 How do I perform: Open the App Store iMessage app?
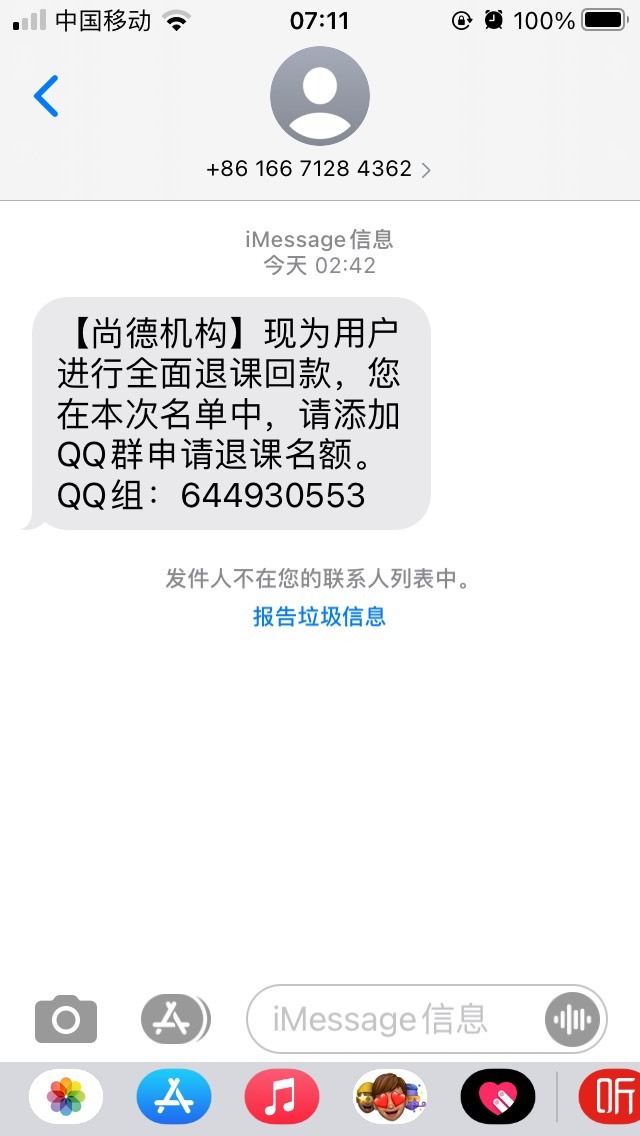(x=174, y=1097)
